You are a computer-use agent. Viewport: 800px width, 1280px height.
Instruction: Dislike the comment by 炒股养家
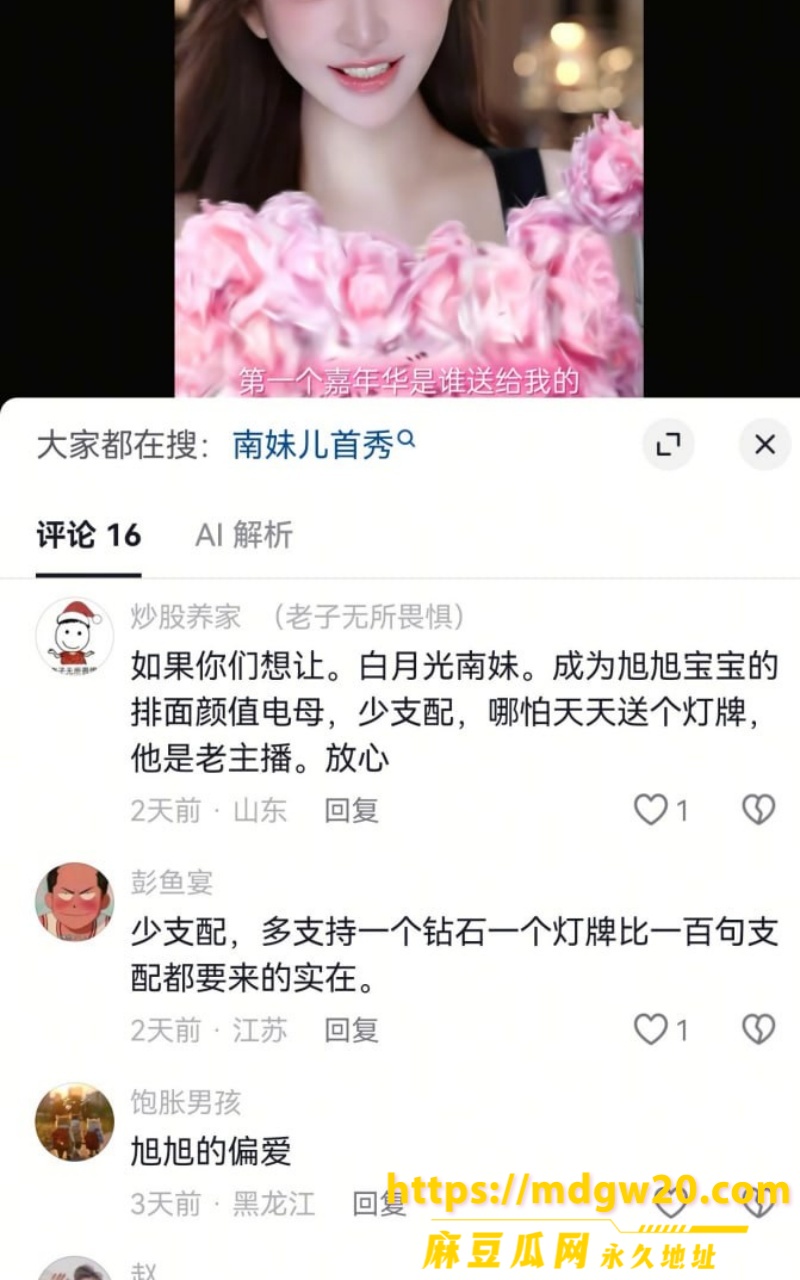click(758, 809)
